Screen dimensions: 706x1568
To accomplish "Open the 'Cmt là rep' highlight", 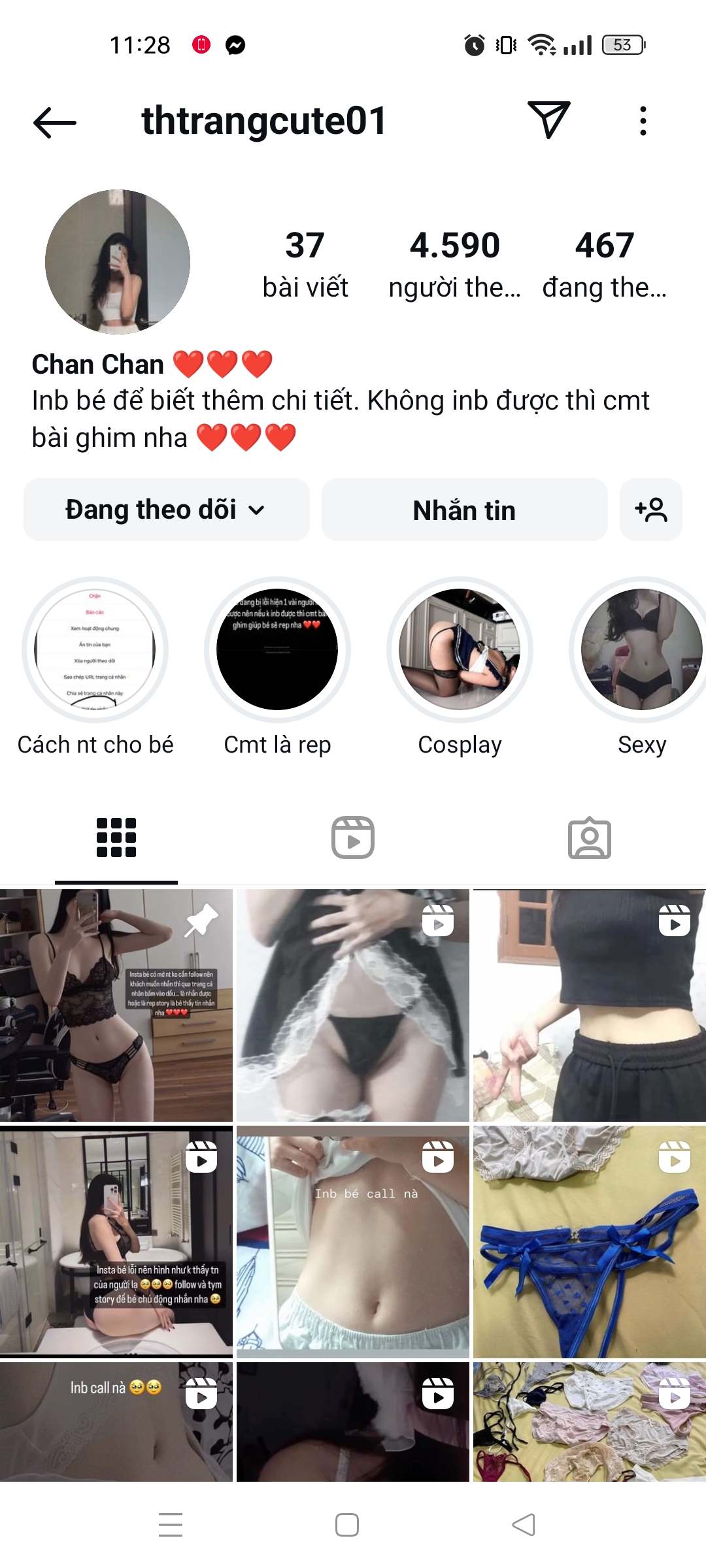I will point(277,649).
